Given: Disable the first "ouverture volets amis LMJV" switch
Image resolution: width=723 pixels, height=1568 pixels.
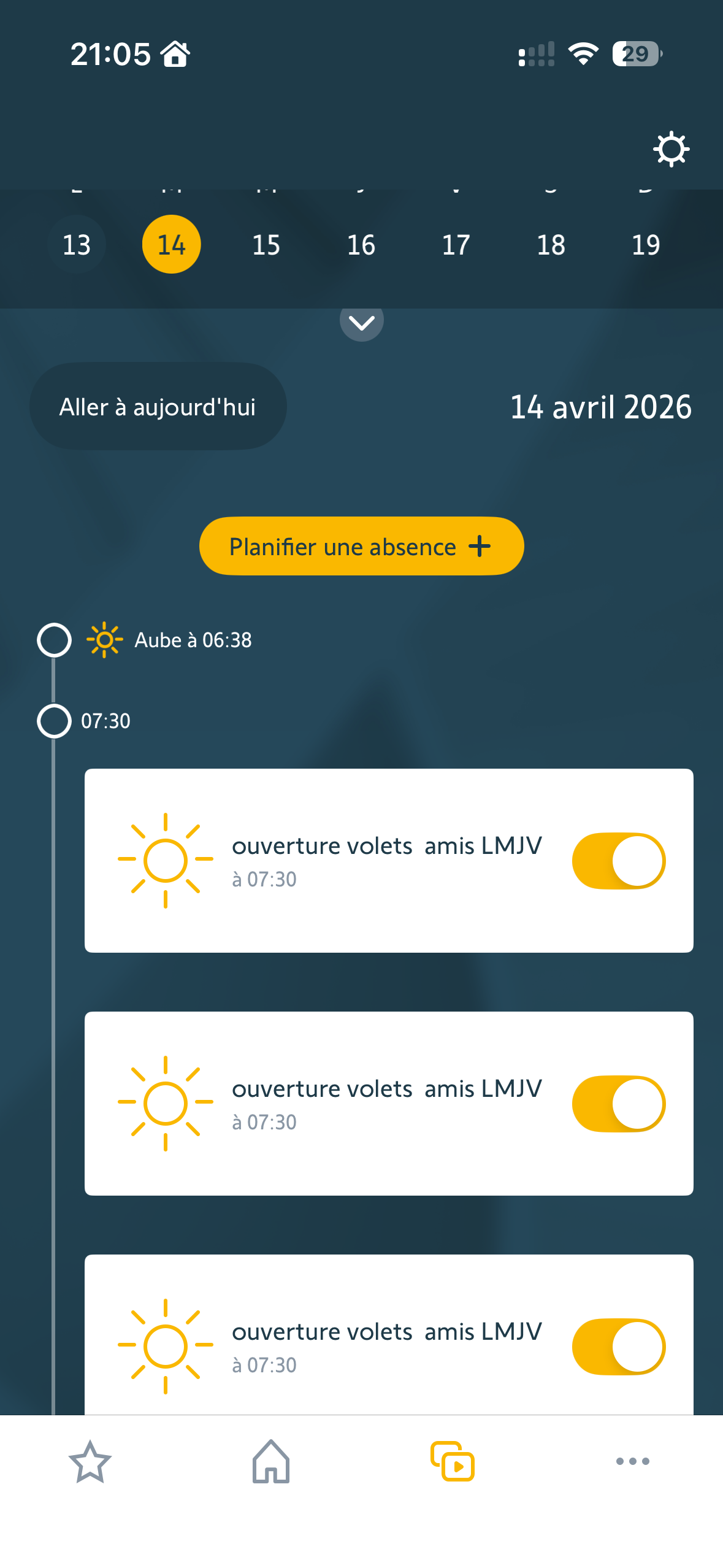Looking at the screenshot, I should pos(618,861).
